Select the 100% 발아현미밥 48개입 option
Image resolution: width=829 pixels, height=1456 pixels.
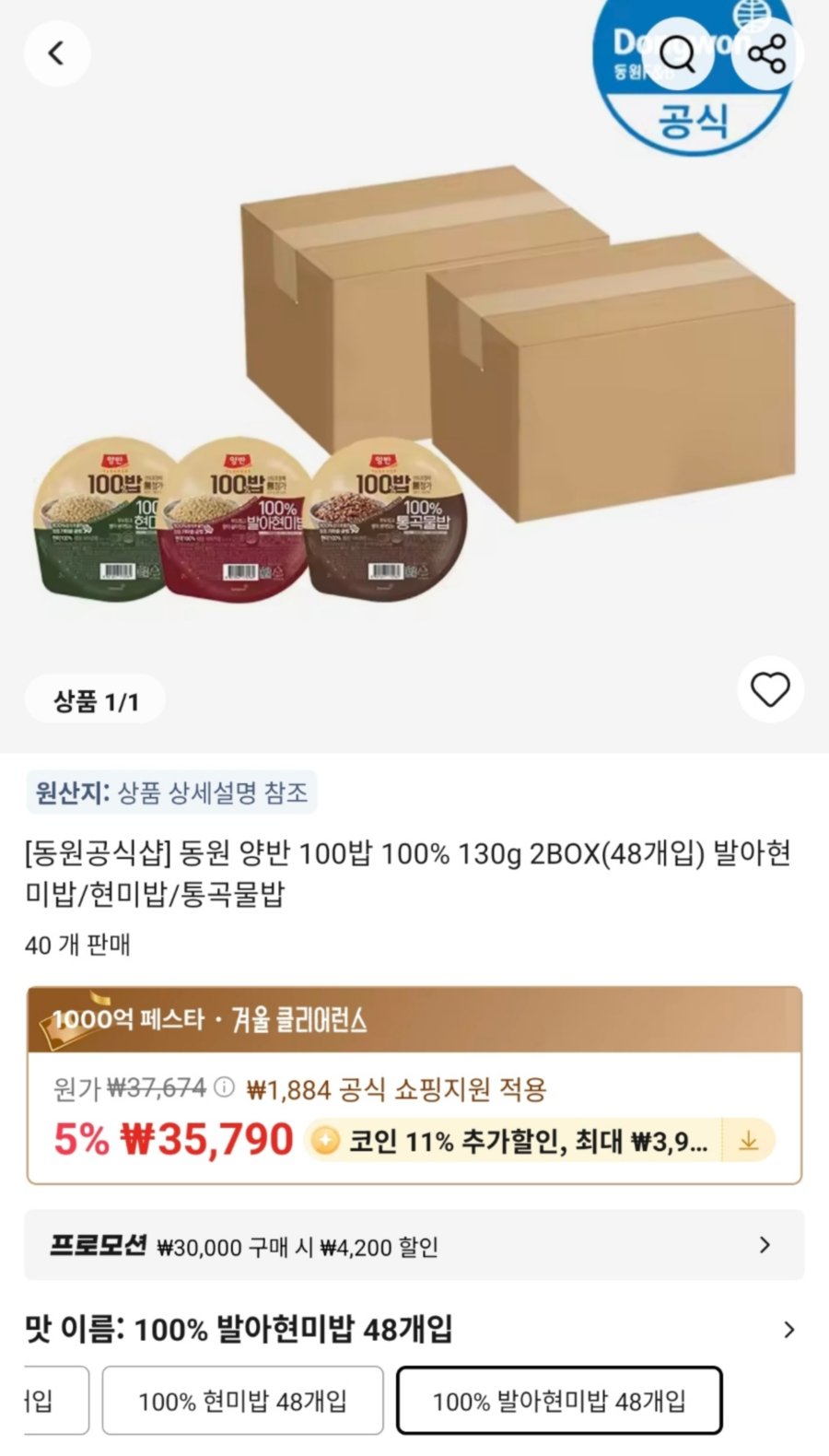click(558, 1400)
